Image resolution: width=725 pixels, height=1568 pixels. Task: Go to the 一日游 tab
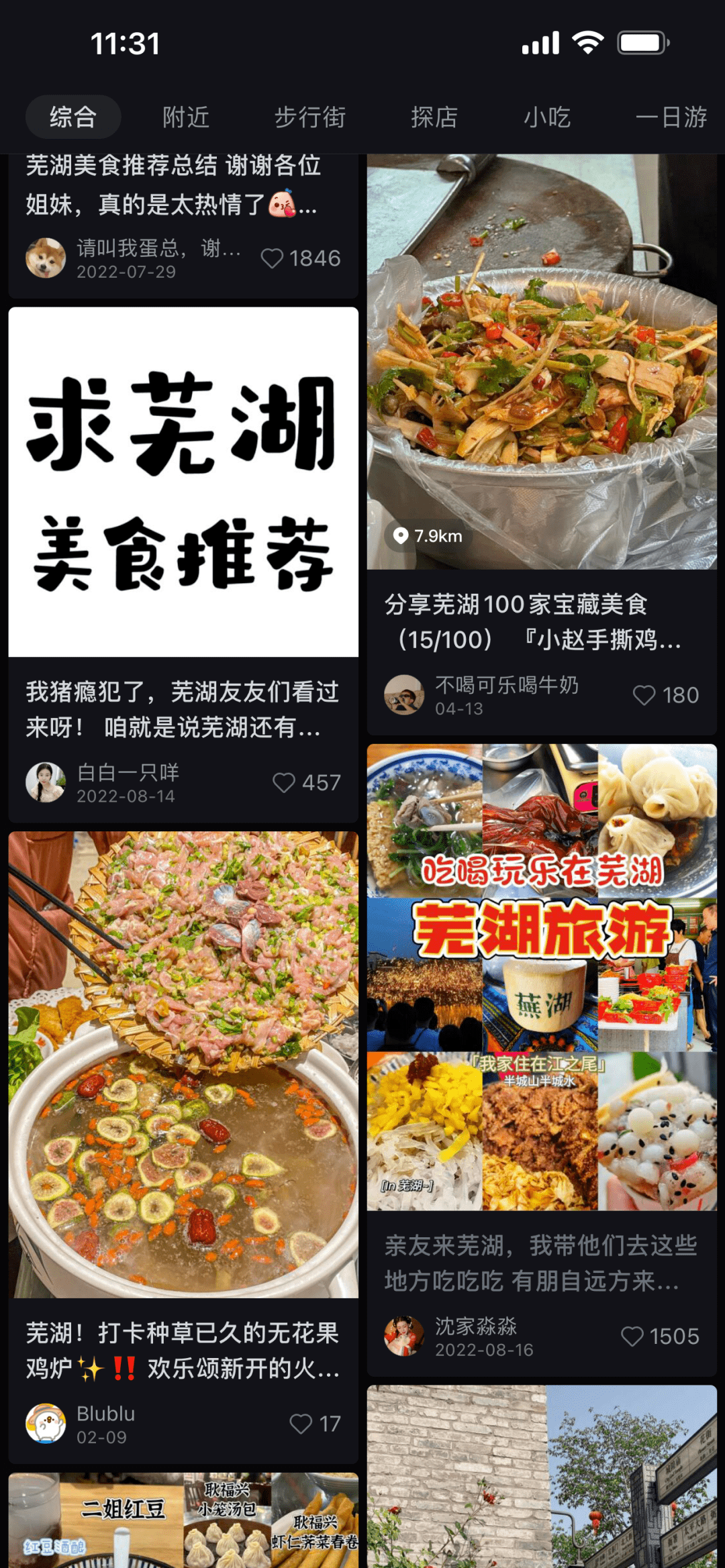671,117
